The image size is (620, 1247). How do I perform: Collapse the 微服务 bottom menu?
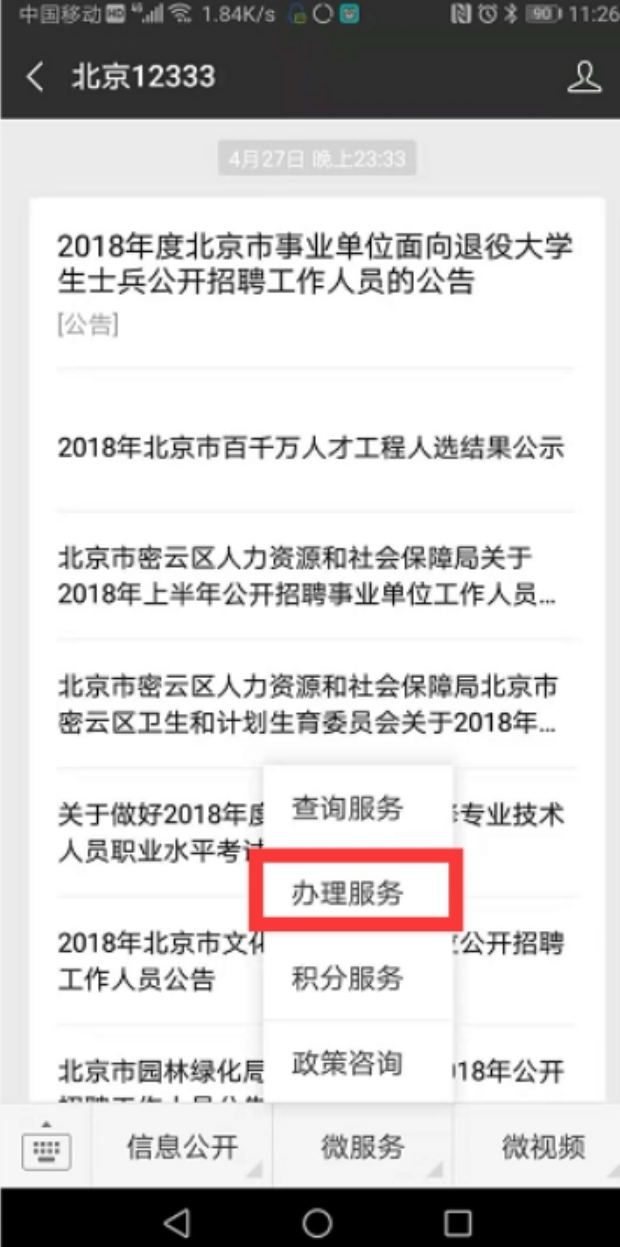pyautogui.click(x=362, y=1147)
